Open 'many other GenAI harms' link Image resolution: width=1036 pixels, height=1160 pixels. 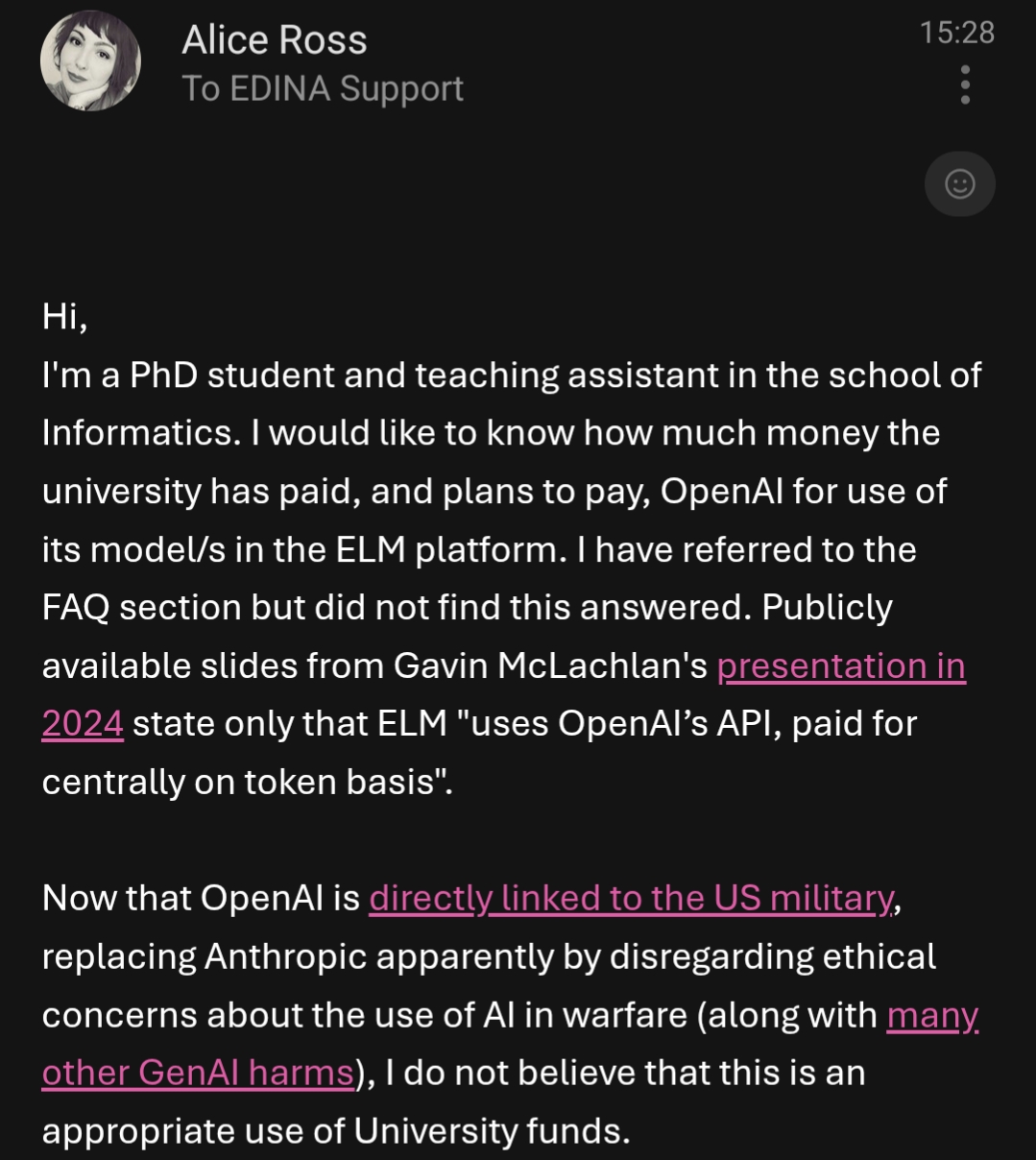point(198,1072)
